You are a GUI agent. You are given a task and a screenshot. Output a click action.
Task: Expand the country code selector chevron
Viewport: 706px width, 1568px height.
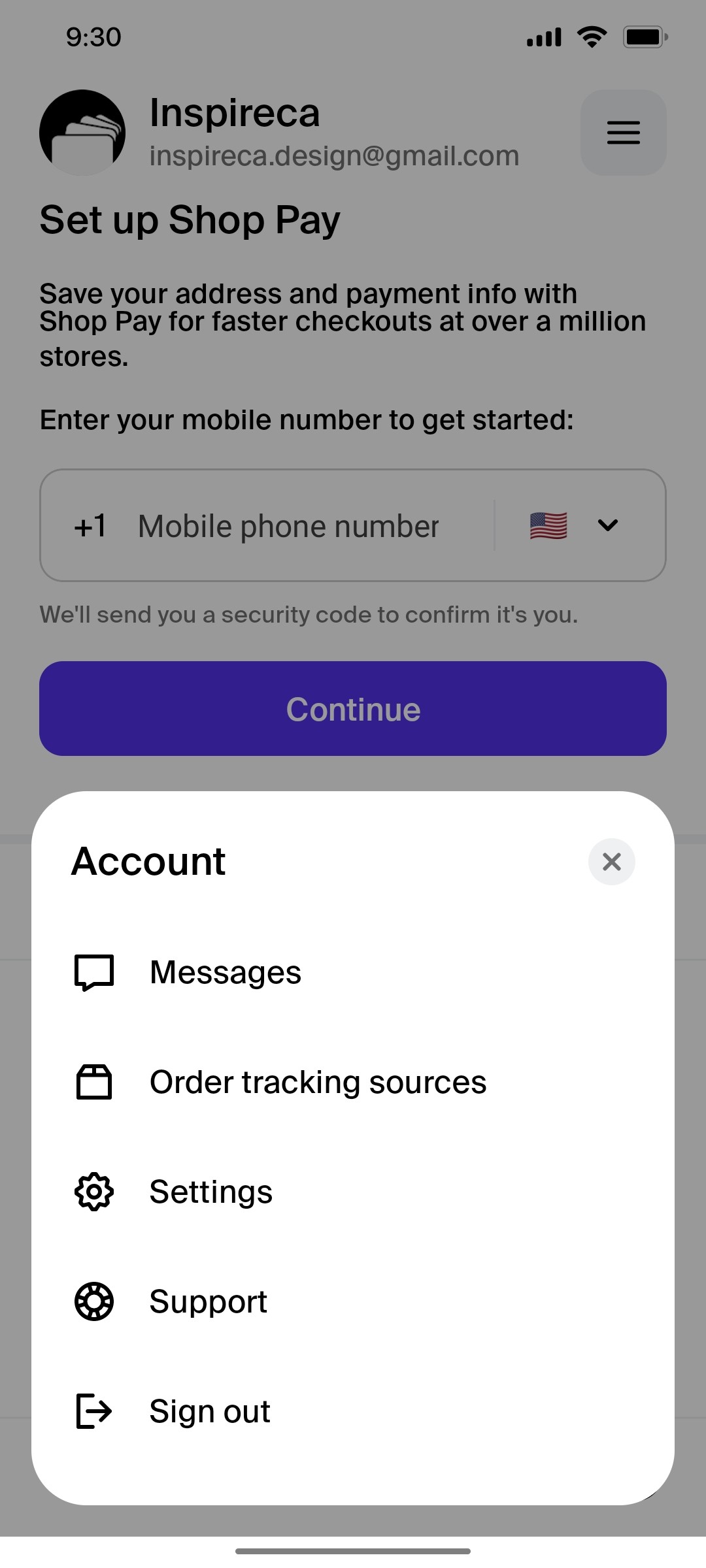click(607, 525)
